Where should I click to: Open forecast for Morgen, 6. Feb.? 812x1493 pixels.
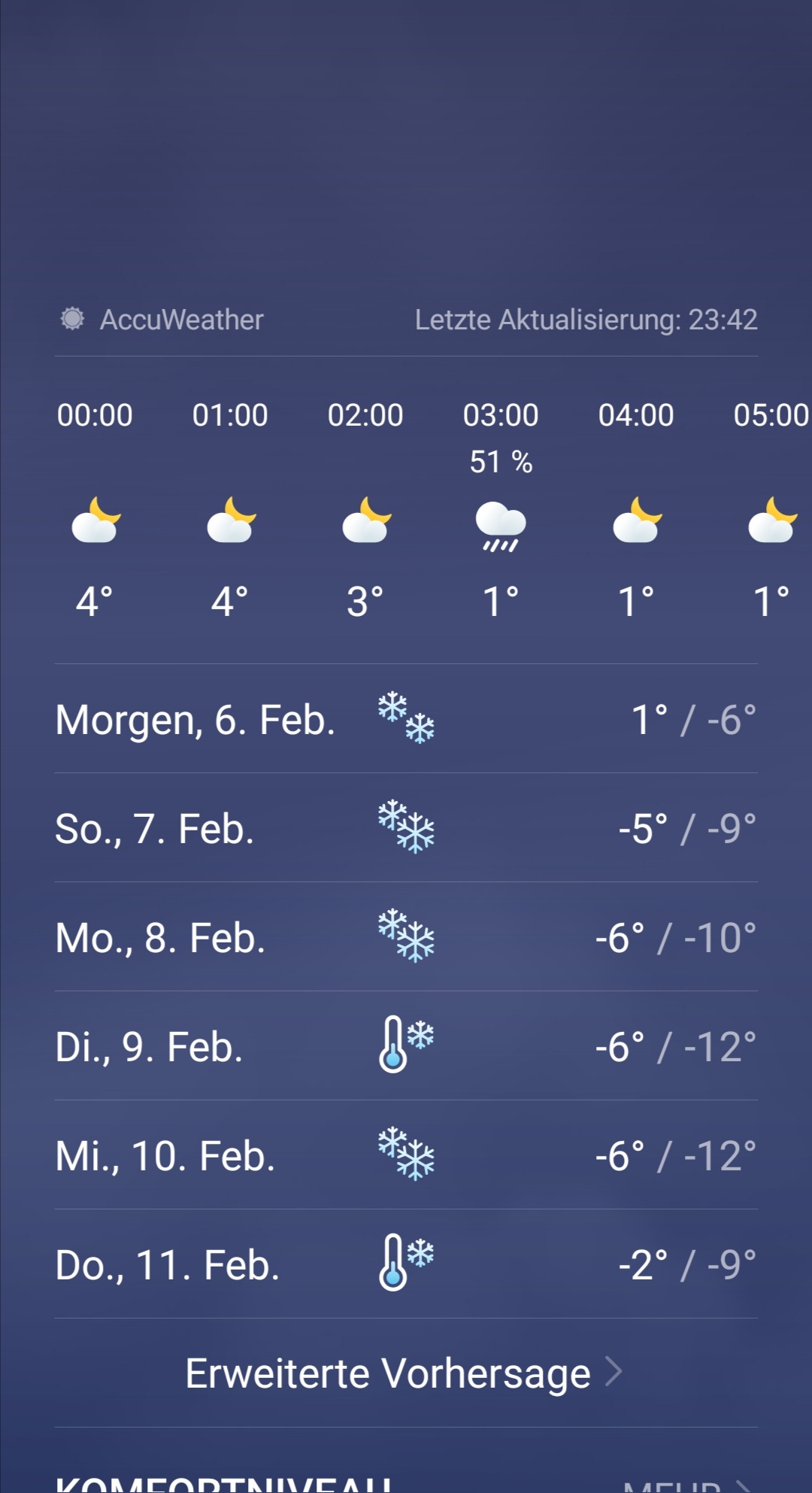(x=406, y=719)
